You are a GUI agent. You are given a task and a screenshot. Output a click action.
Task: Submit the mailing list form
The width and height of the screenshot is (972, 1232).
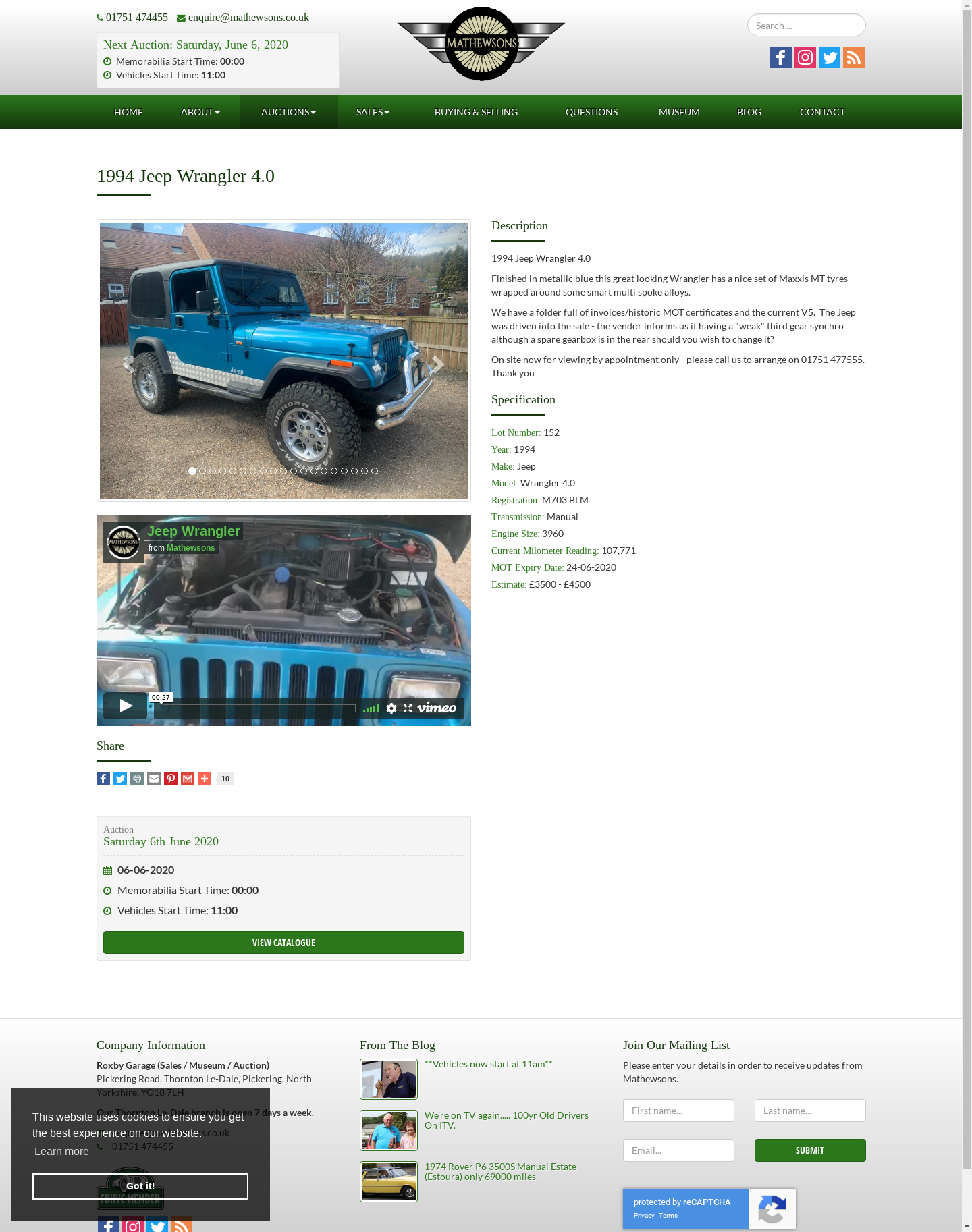(809, 1150)
